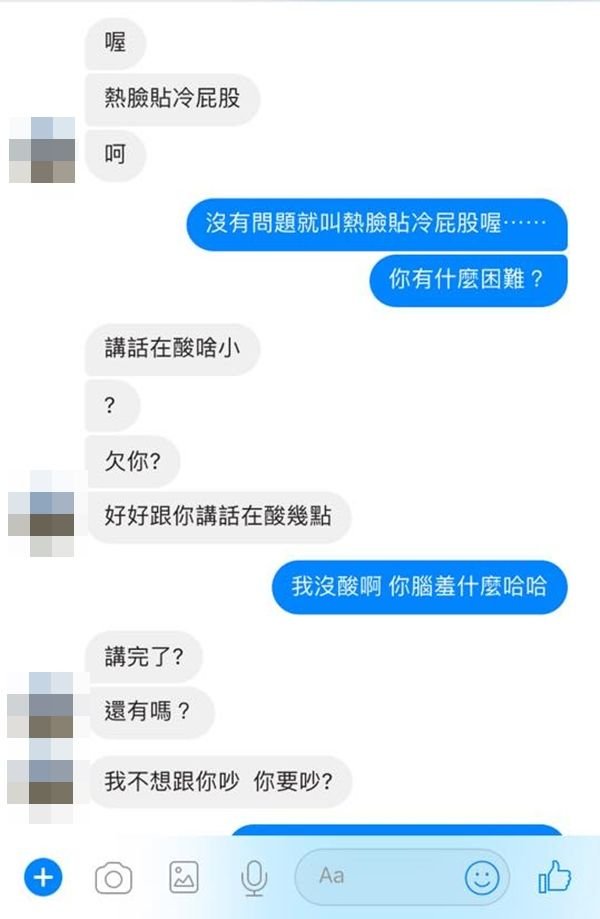The image size is (600, 919).
Task: Open the camera to take a photo
Action: pos(113,878)
